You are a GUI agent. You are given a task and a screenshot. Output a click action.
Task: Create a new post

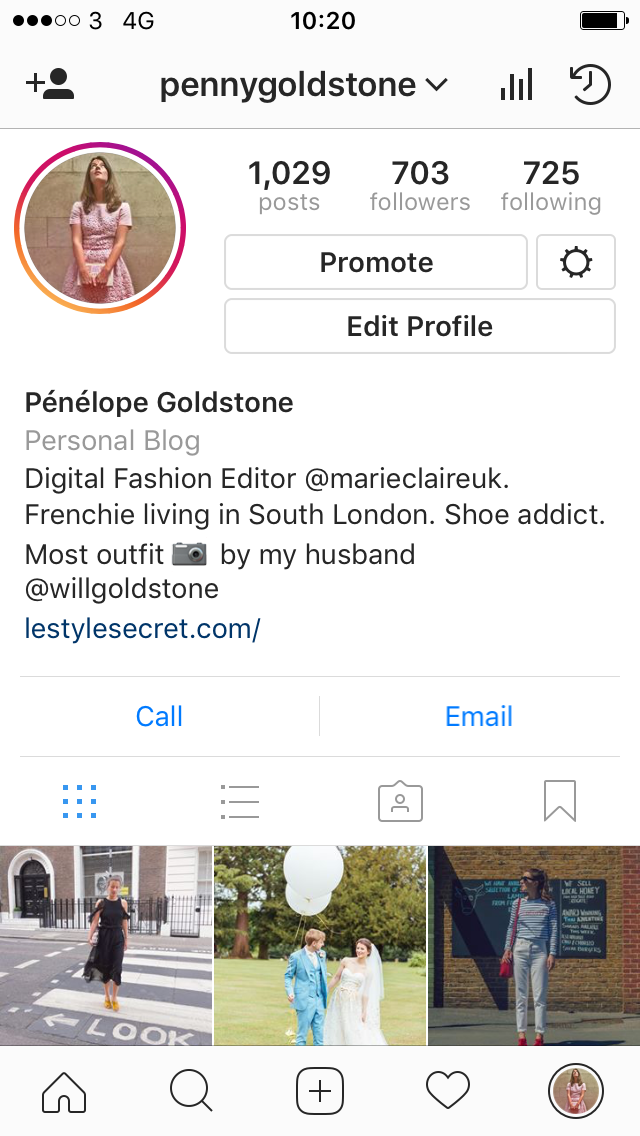point(320,1091)
